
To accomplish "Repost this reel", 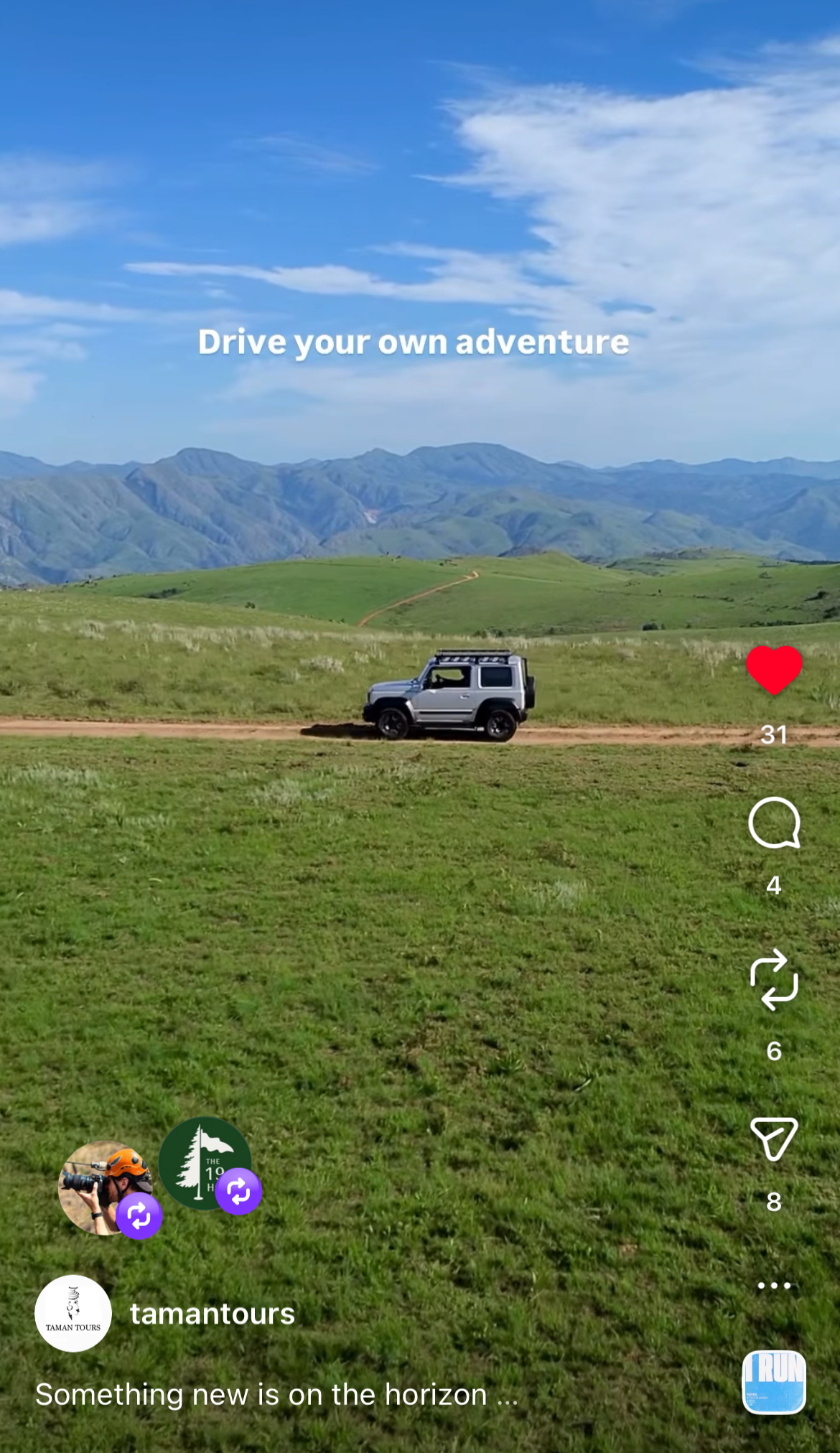I will [774, 979].
